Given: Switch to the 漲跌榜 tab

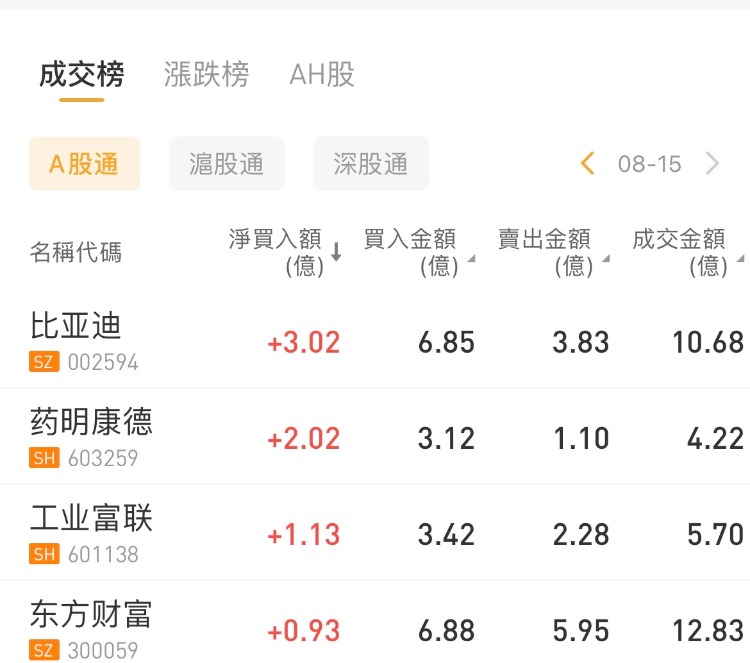Looking at the screenshot, I should (x=206, y=75).
